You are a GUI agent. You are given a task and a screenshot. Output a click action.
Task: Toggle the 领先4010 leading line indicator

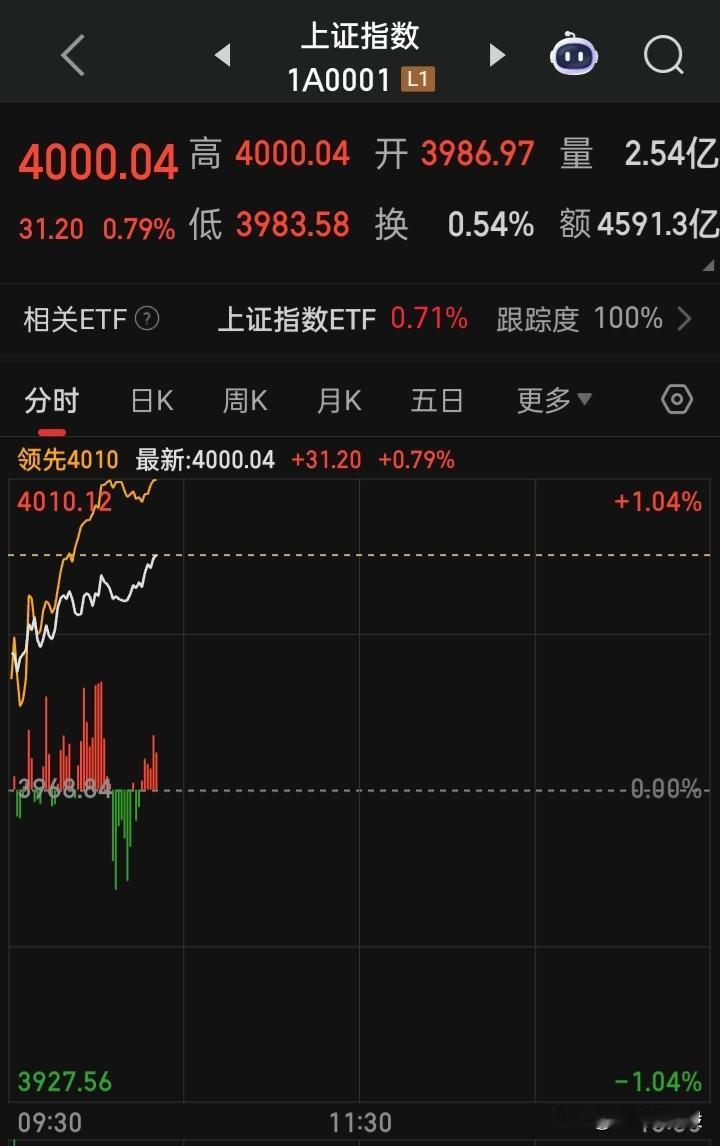[x=66, y=461]
